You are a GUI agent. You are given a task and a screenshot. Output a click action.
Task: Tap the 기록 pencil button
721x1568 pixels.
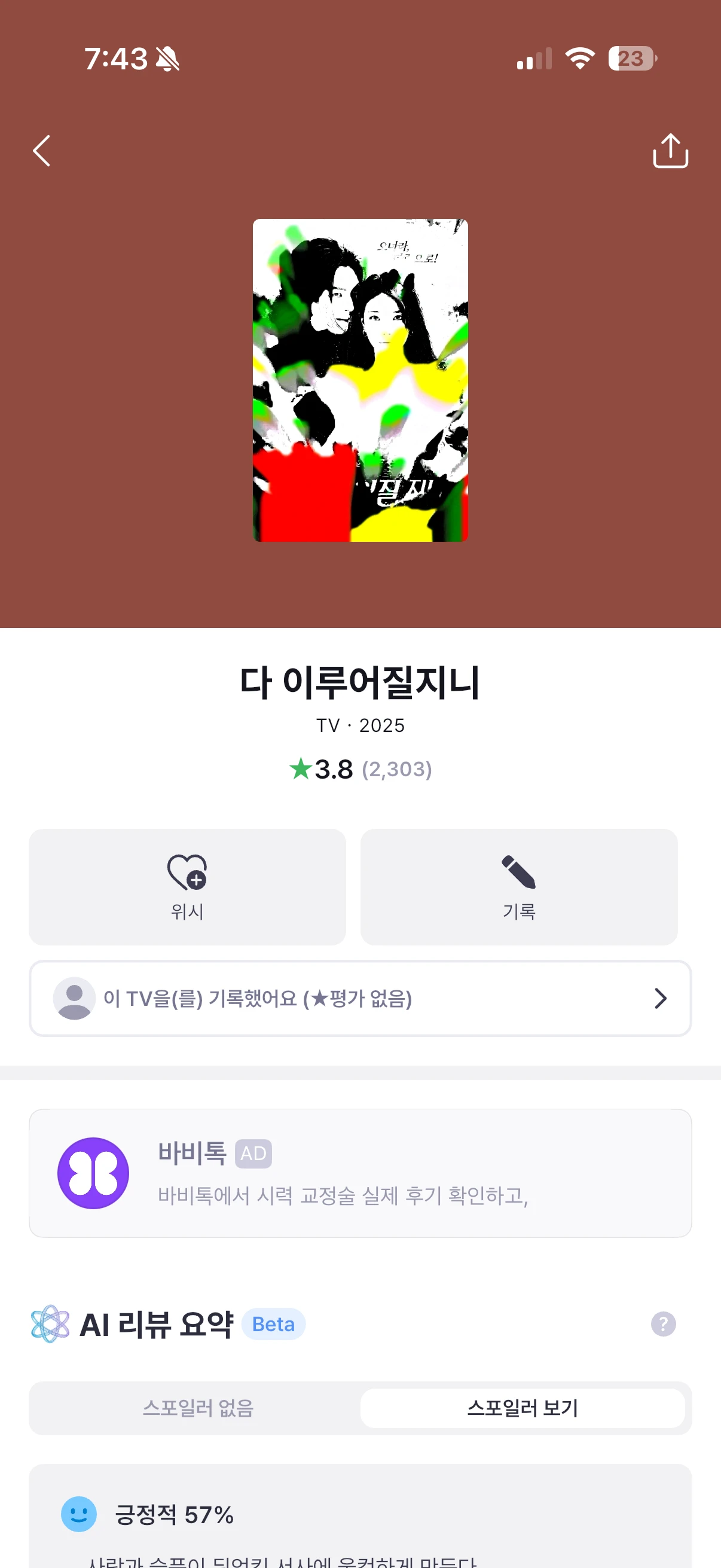[x=518, y=886]
